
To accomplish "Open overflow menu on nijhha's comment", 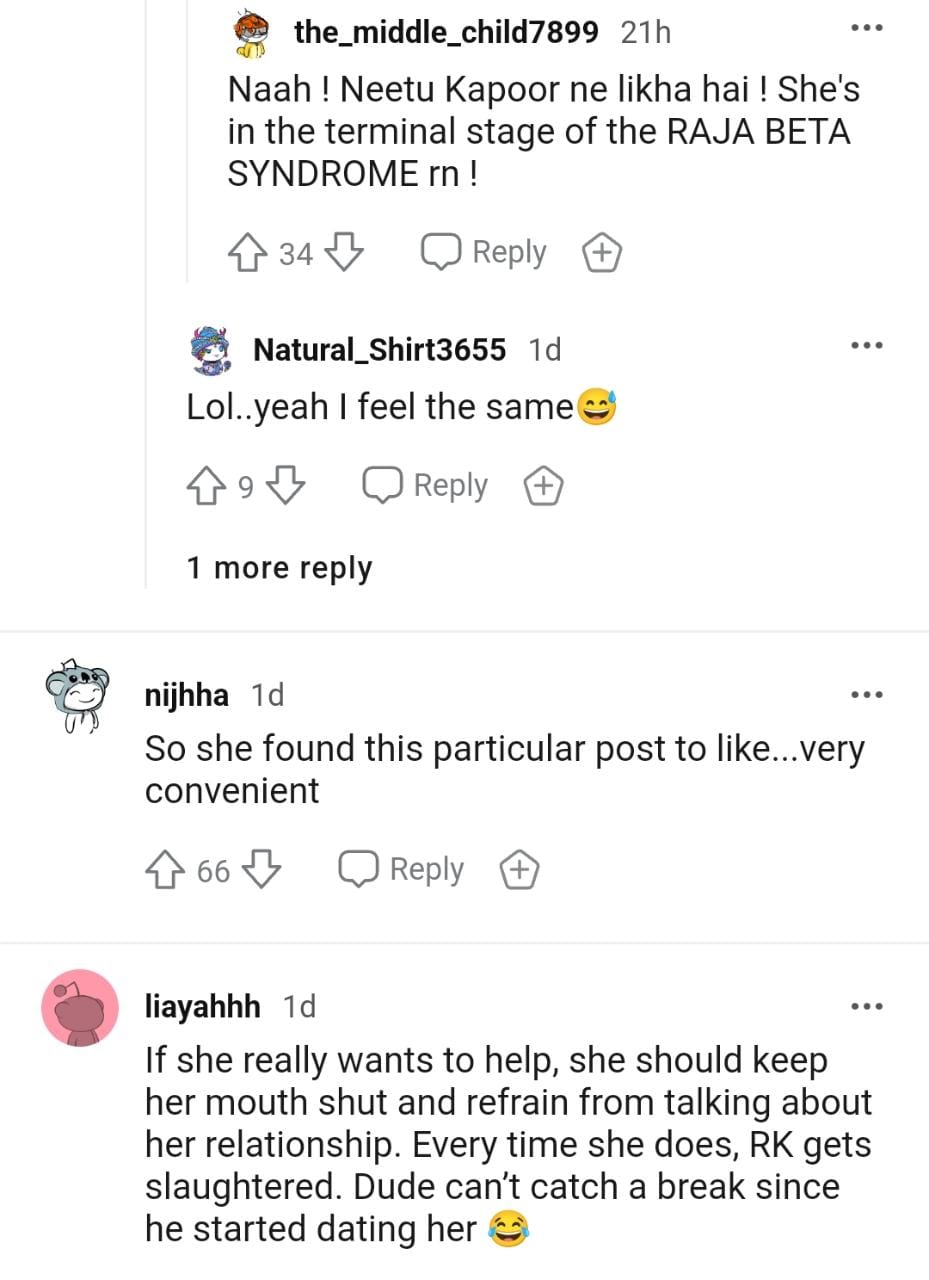I will pos(866,693).
